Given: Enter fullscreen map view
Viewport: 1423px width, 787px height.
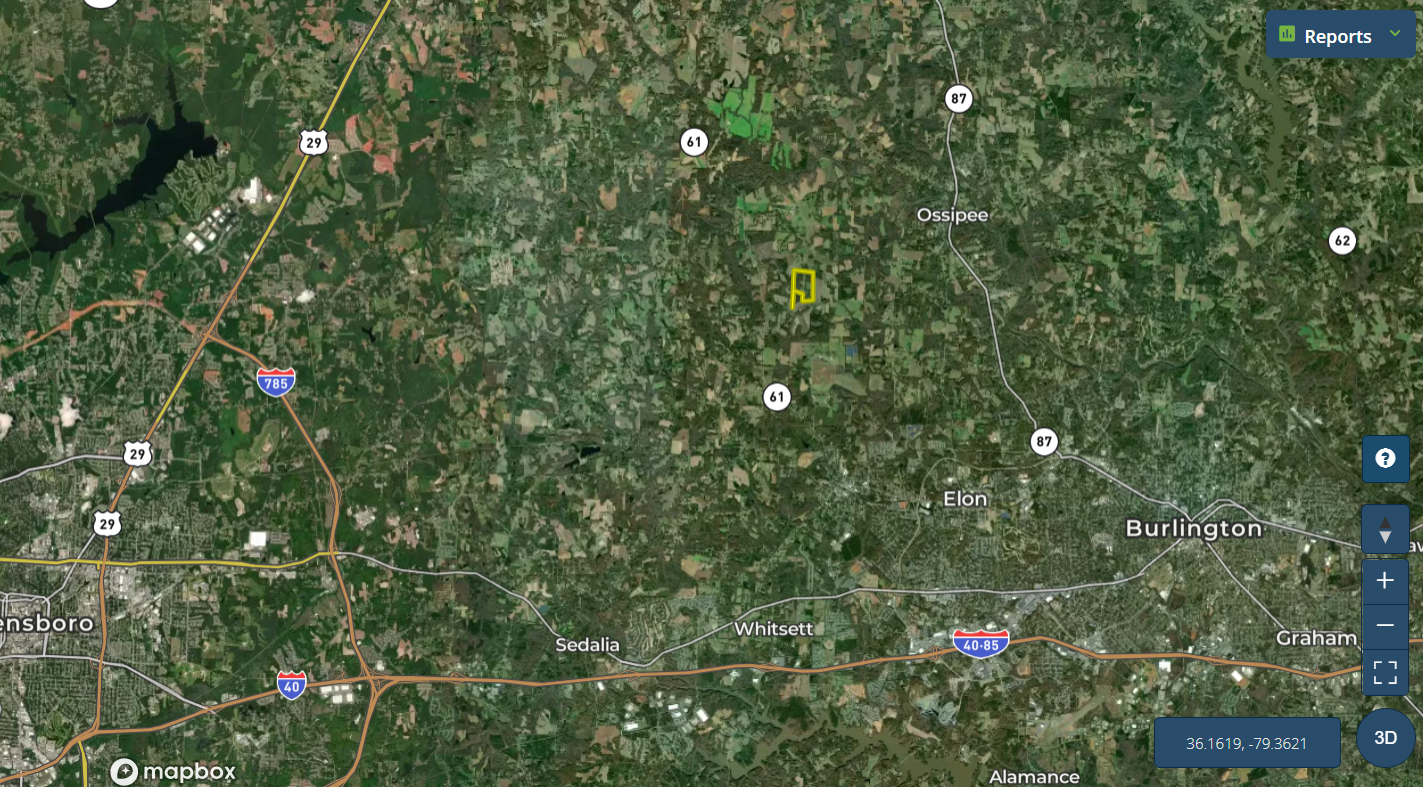Looking at the screenshot, I should (x=1385, y=672).
